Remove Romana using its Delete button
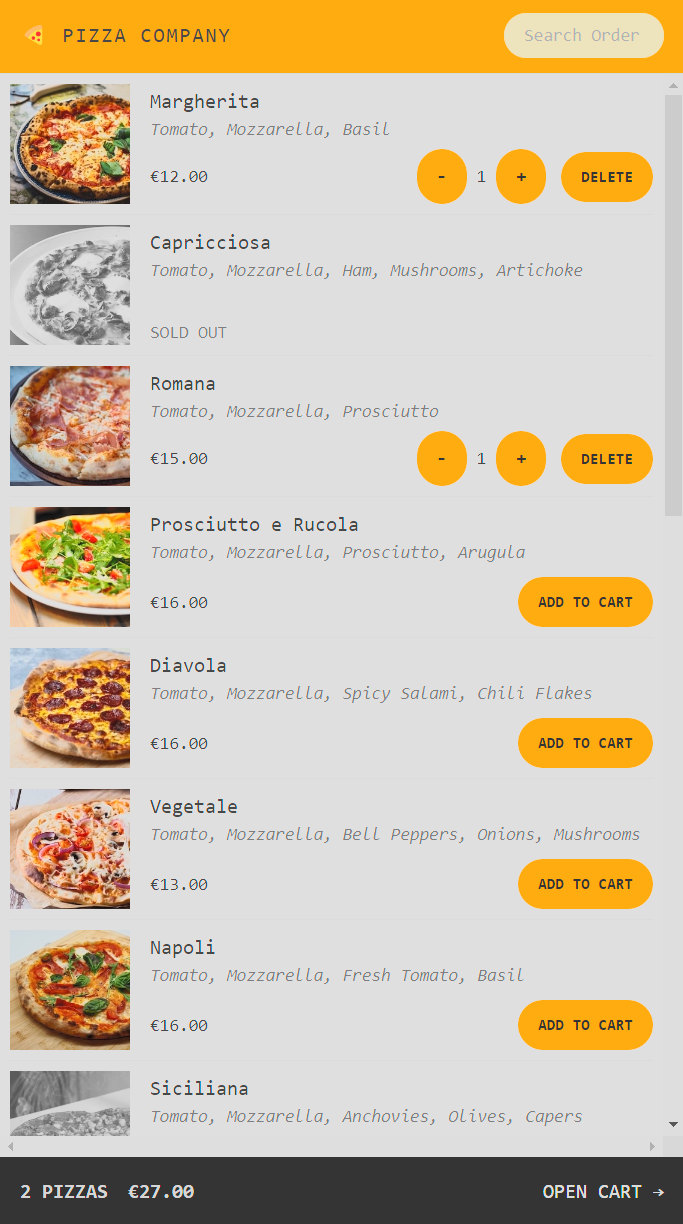Viewport: 683px width, 1224px height. 606,459
